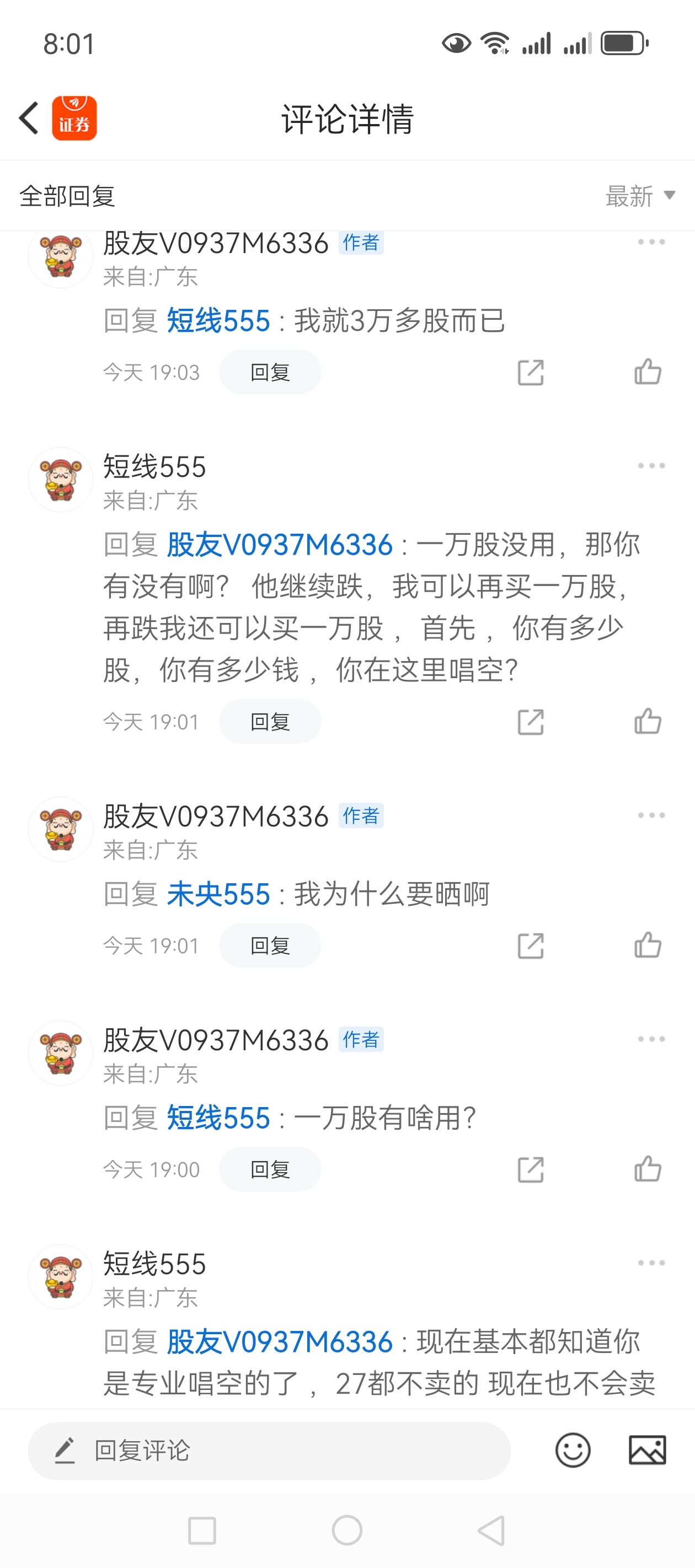The width and height of the screenshot is (695, 1568).
Task: Like the 19:03 comment
Action: (x=648, y=372)
